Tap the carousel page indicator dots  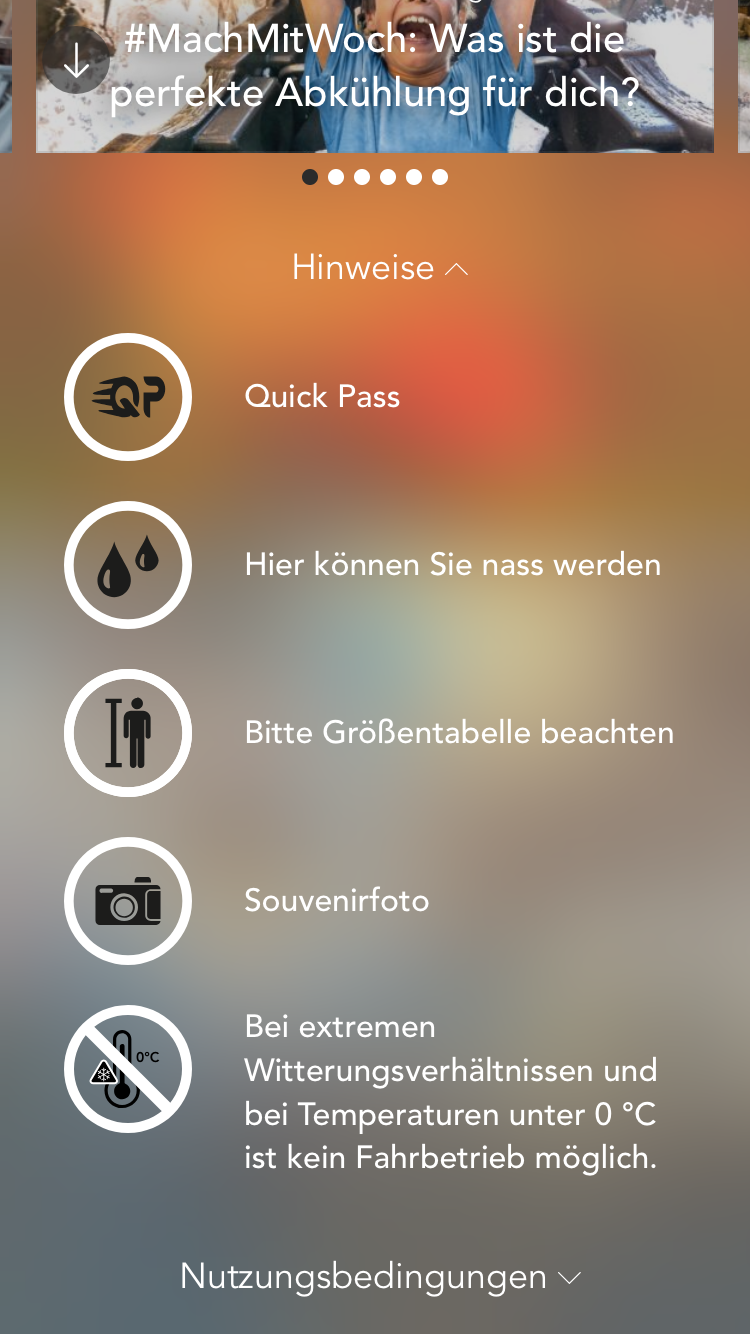(x=375, y=177)
